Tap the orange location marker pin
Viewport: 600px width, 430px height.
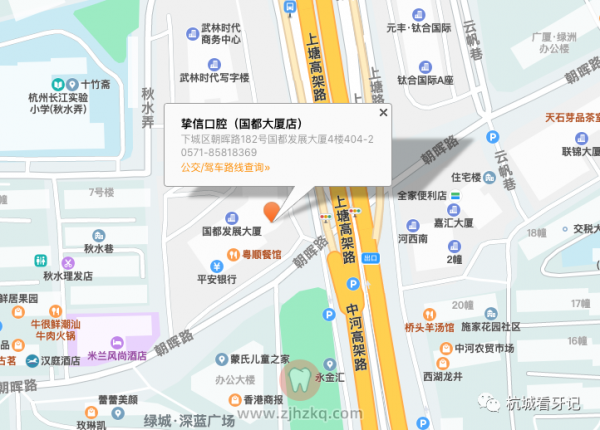coord(269,211)
